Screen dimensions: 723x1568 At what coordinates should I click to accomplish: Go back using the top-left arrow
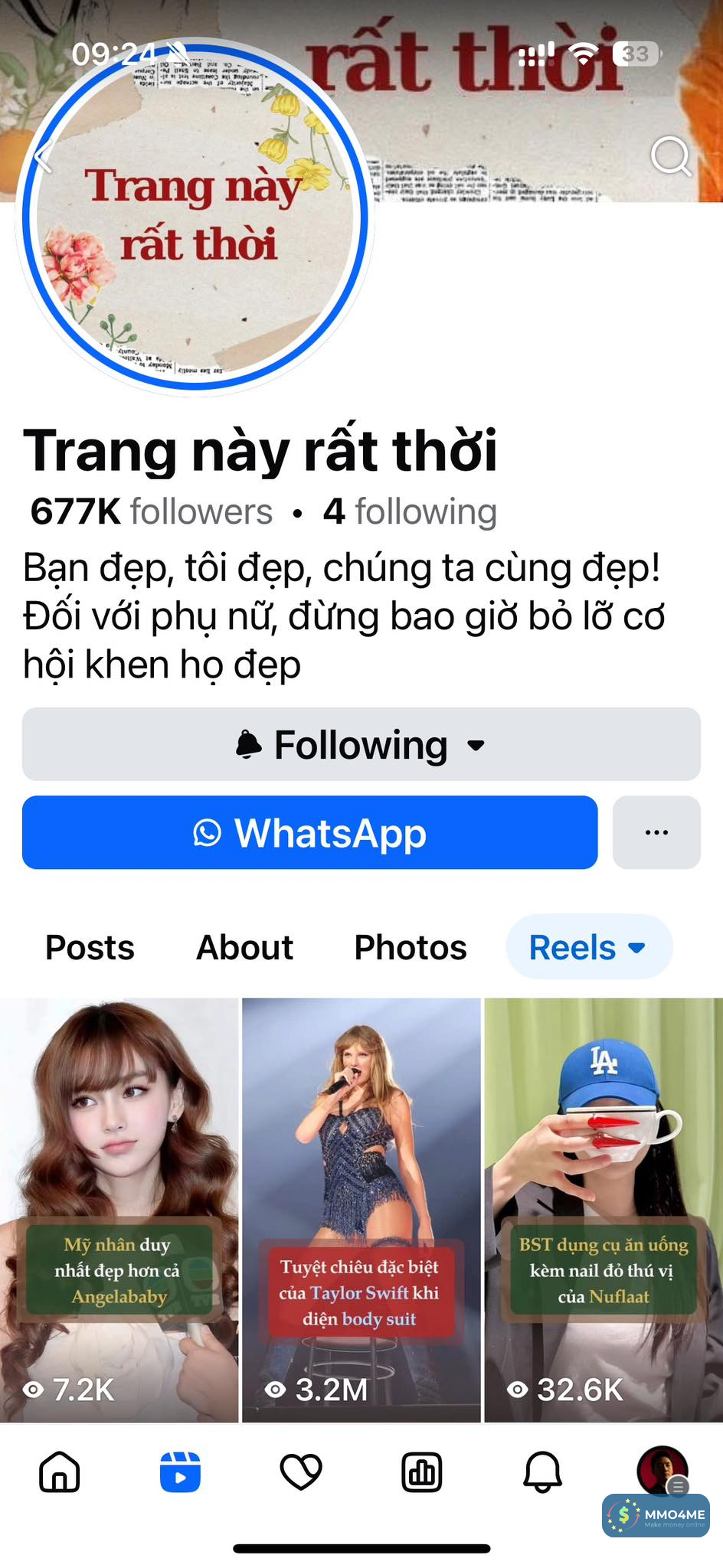click(44, 158)
